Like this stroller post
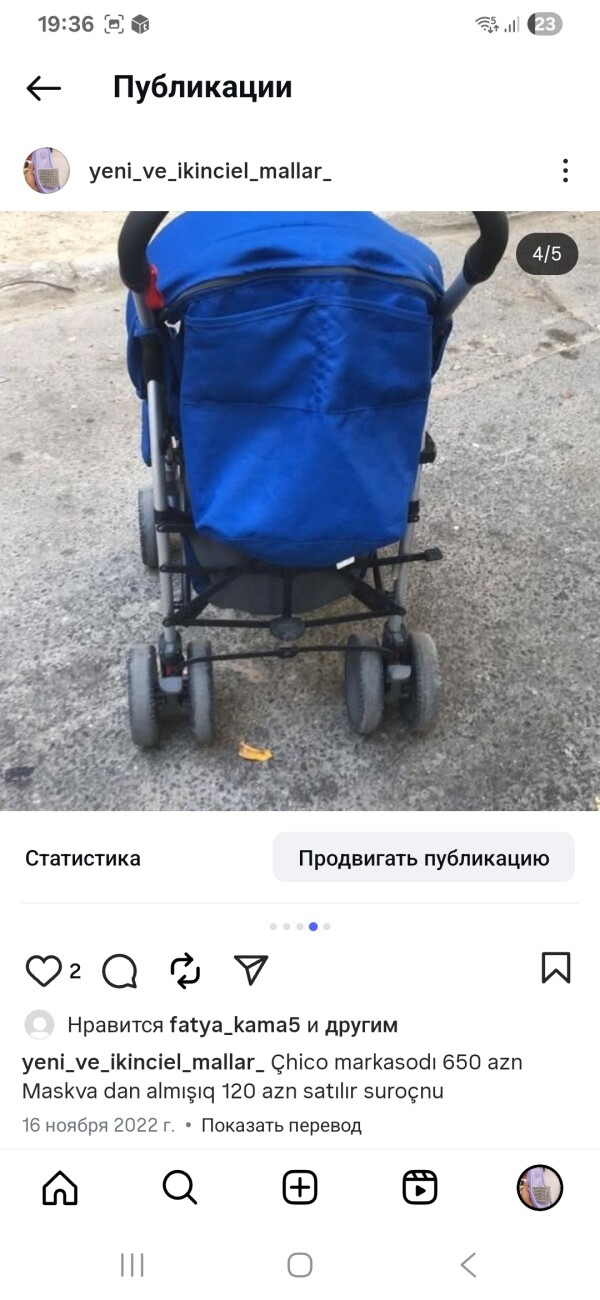Screen dimensions: 600x1300 [43, 970]
